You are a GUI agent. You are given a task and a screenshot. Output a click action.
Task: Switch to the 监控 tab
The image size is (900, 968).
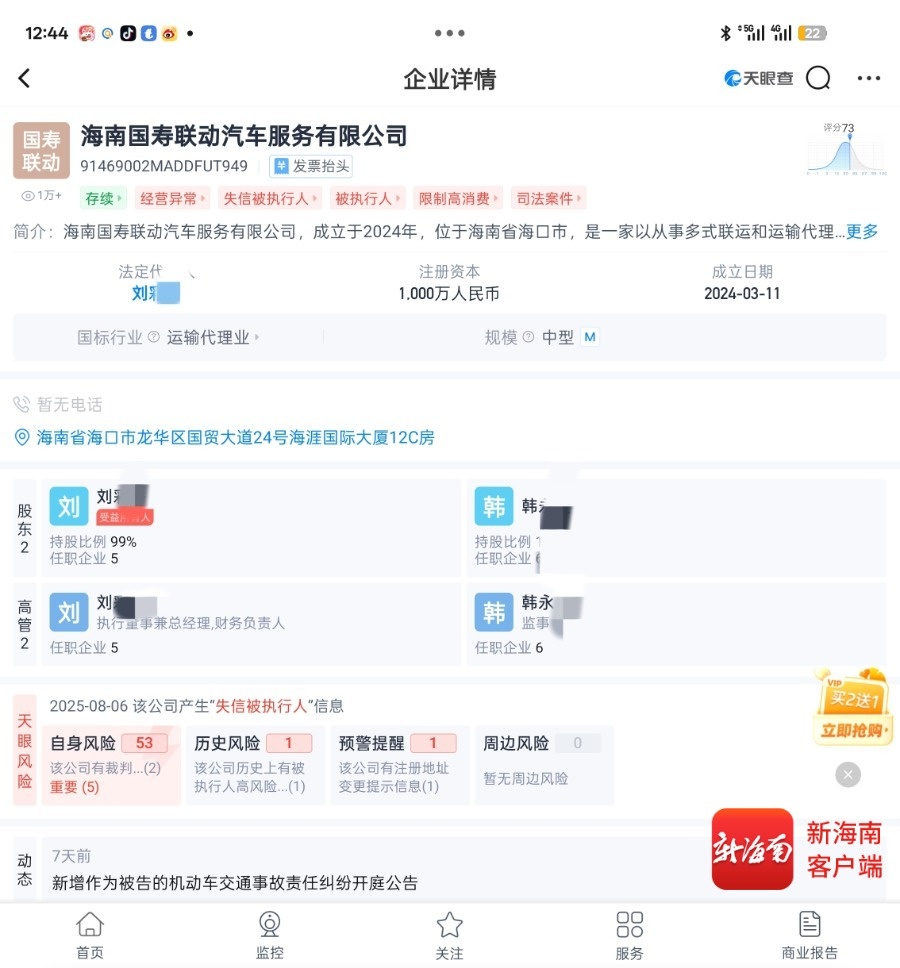(x=270, y=936)
